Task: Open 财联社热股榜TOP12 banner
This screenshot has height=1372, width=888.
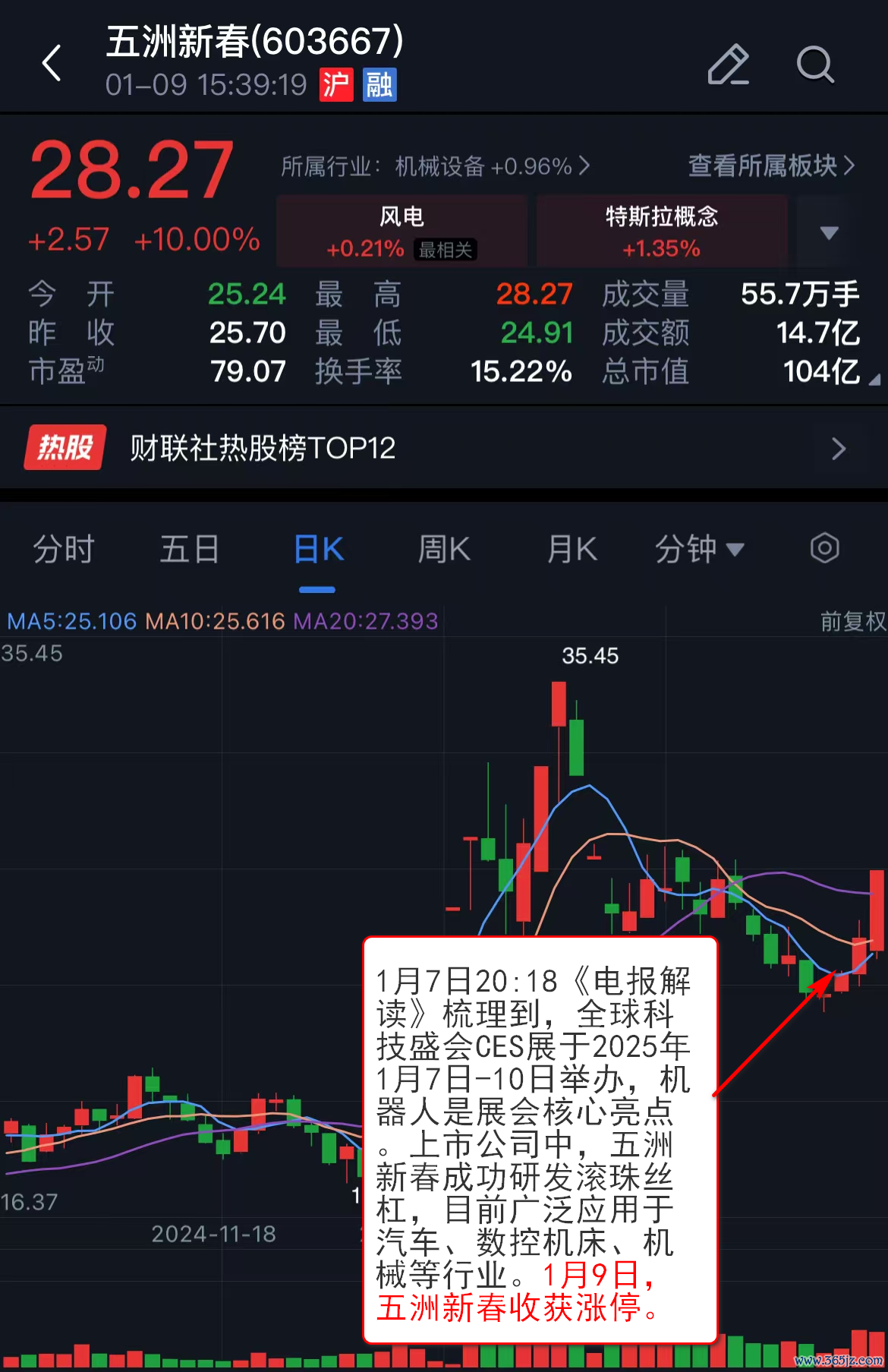Action: (444, 448)
